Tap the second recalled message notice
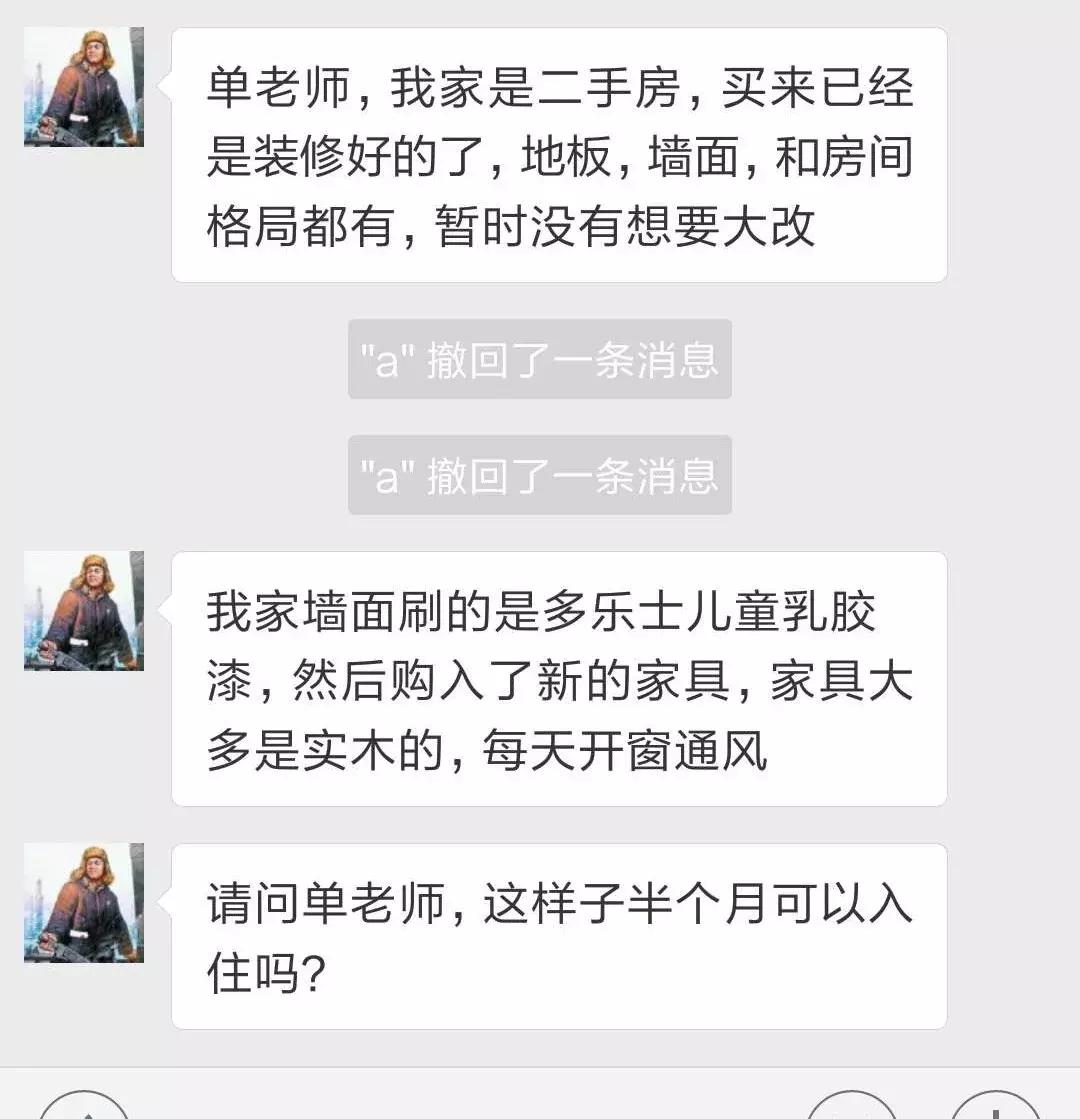This screenshot has height=1119, width=1080. pyautogui.click(x=539, y=475)
